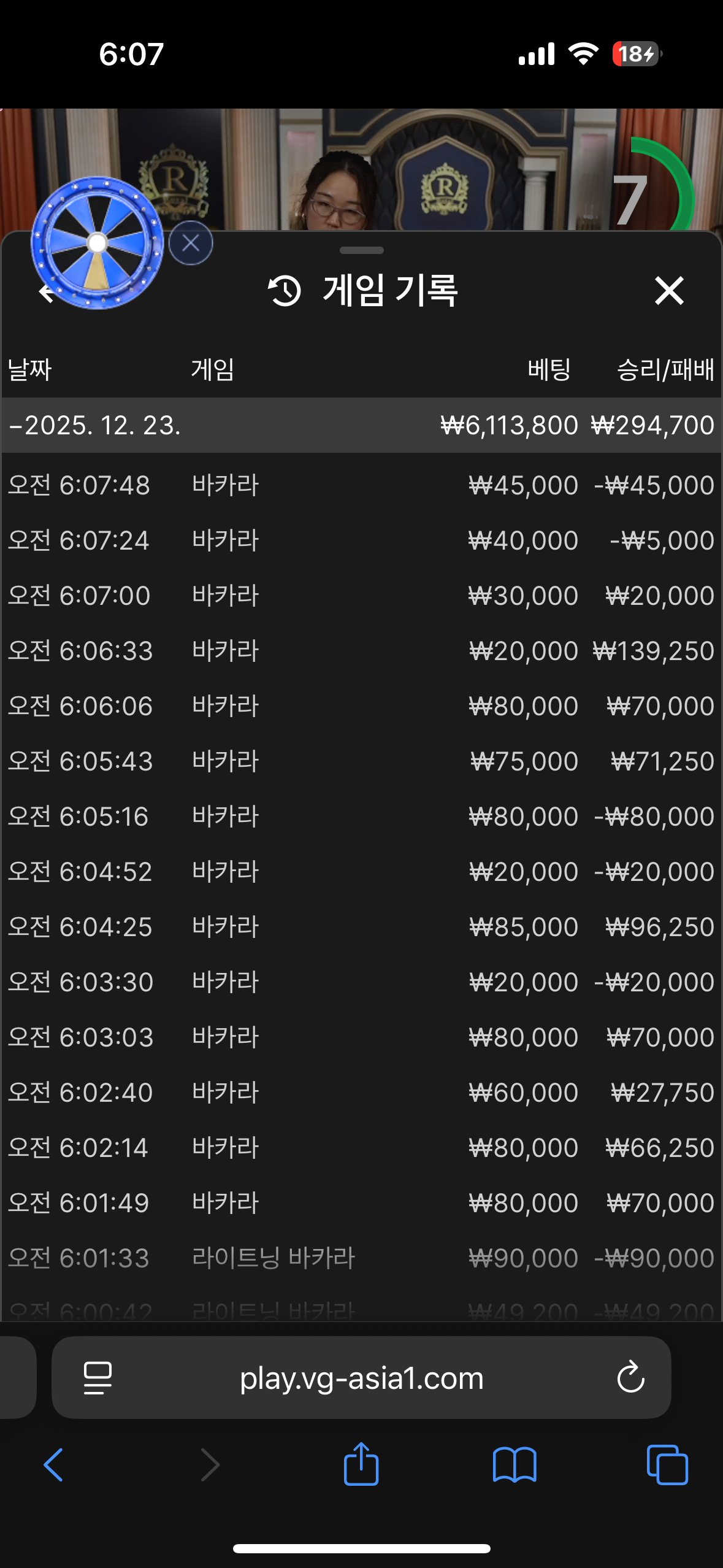
Task: Go back from game history
Action: 45,293
